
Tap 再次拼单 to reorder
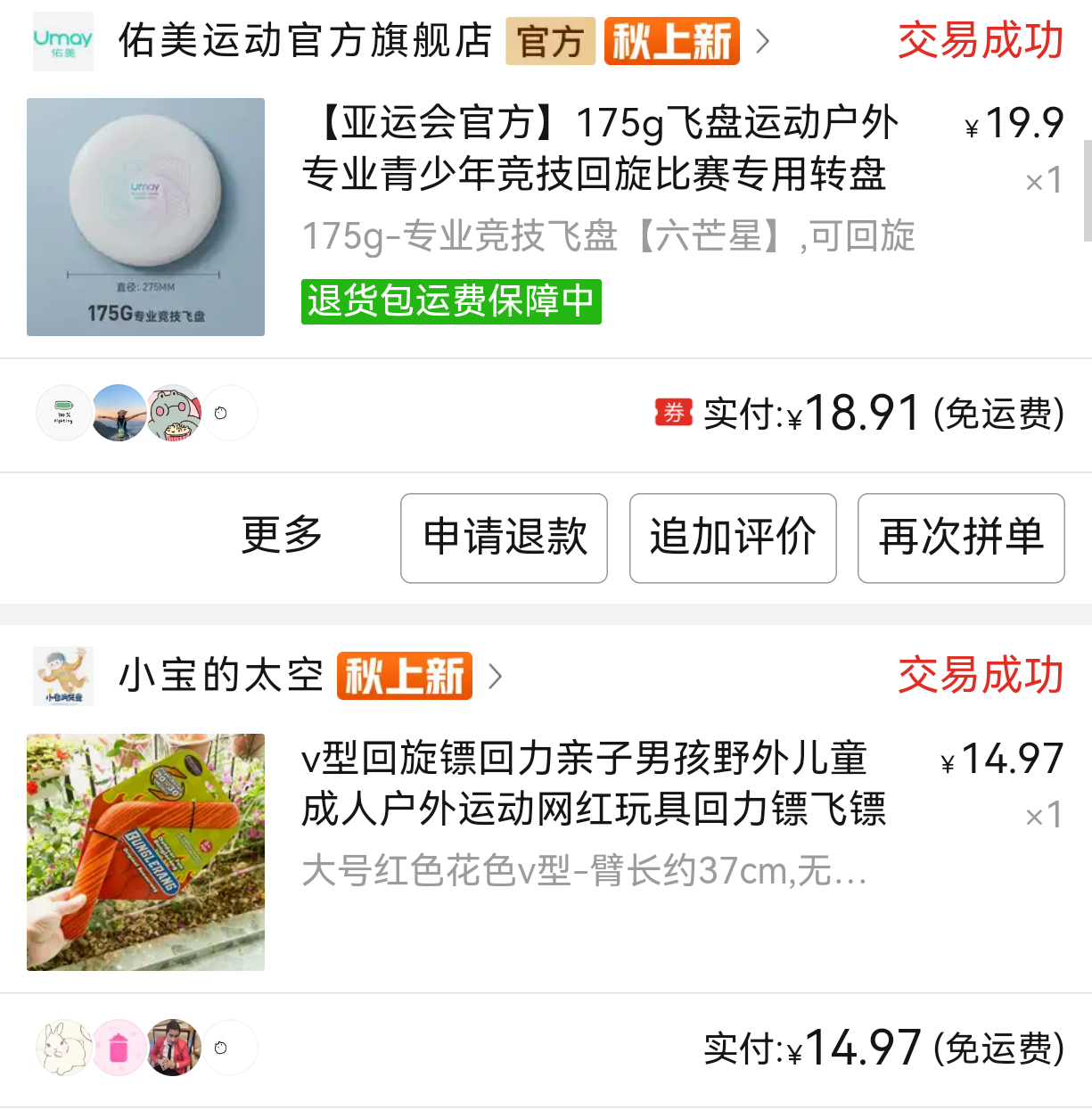click(960, 538)
